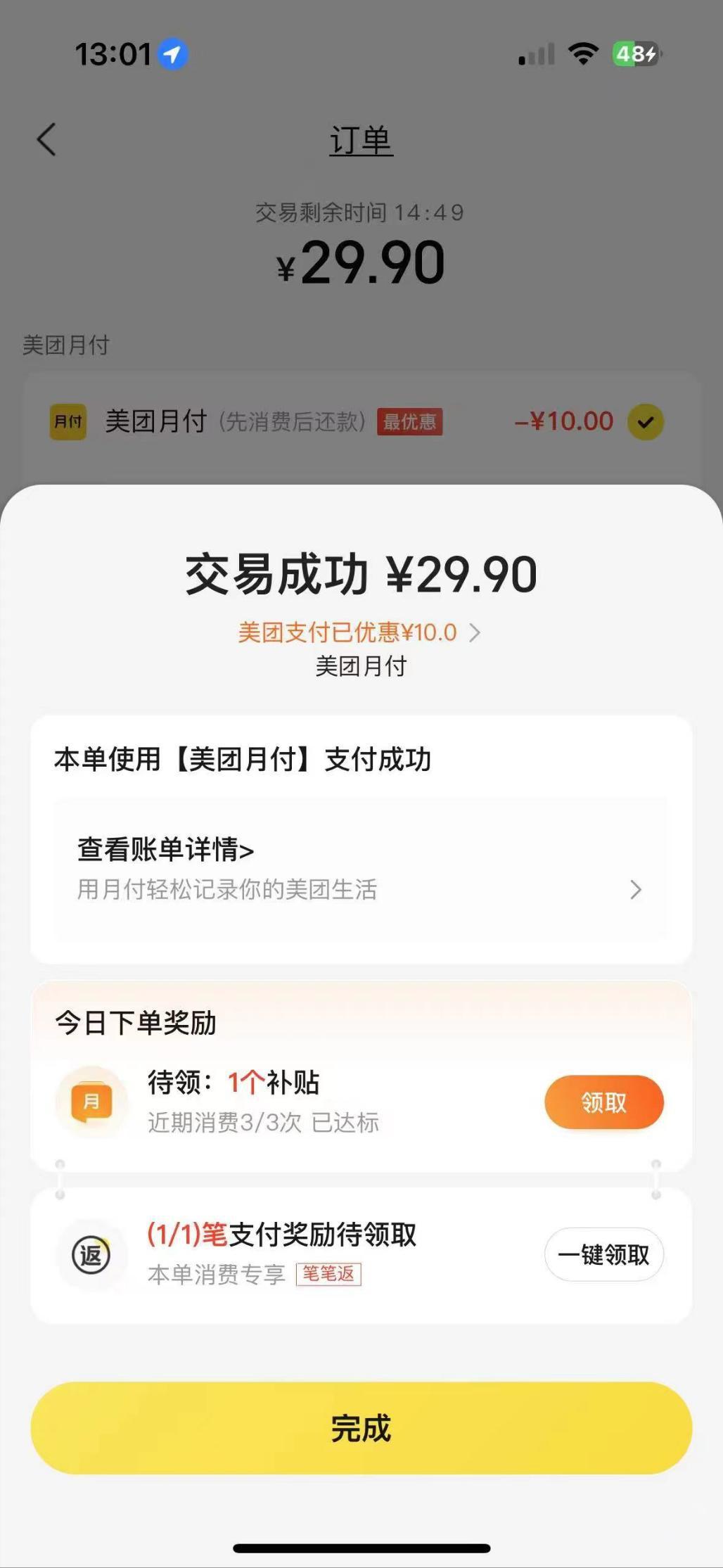Tap 一键领取 for the payment reward
The height and width of the screenshot is (1568, 723).
tap(604, 1254)
